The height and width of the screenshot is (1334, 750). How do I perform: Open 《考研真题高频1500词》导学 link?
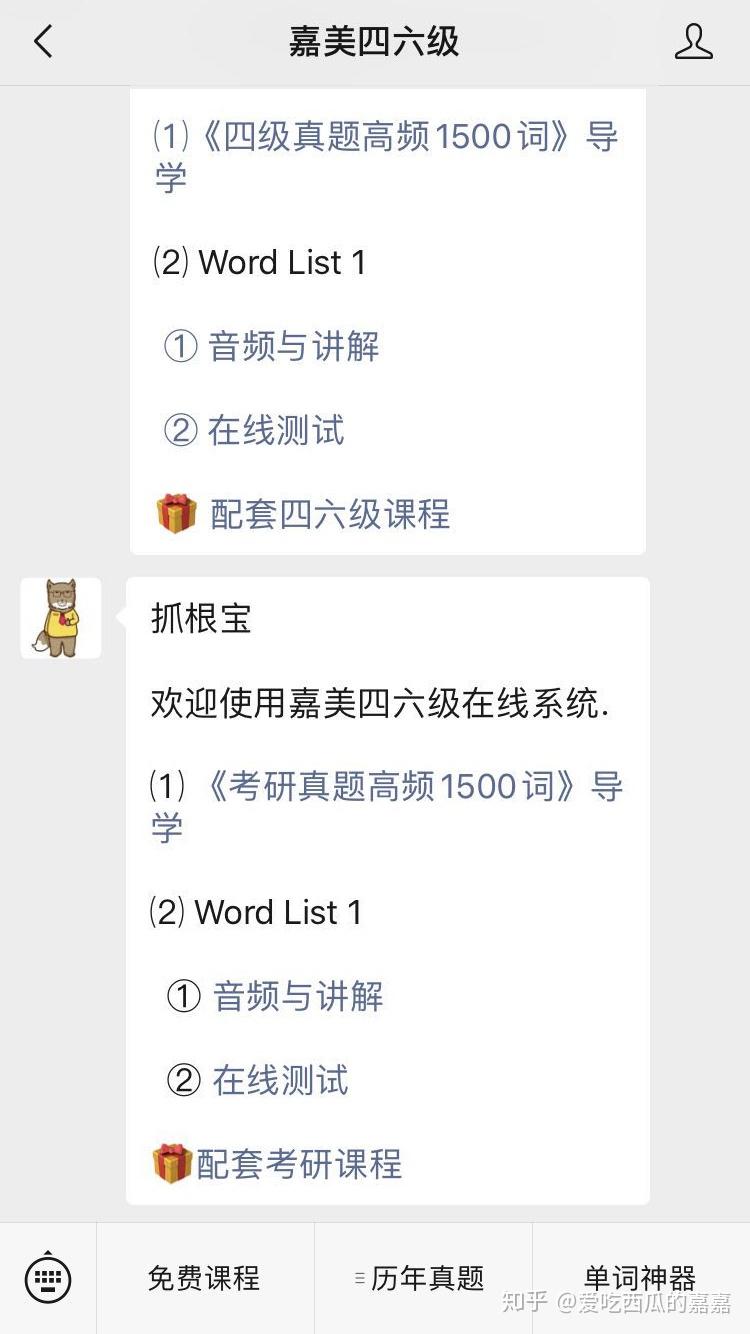pos(386,807)
